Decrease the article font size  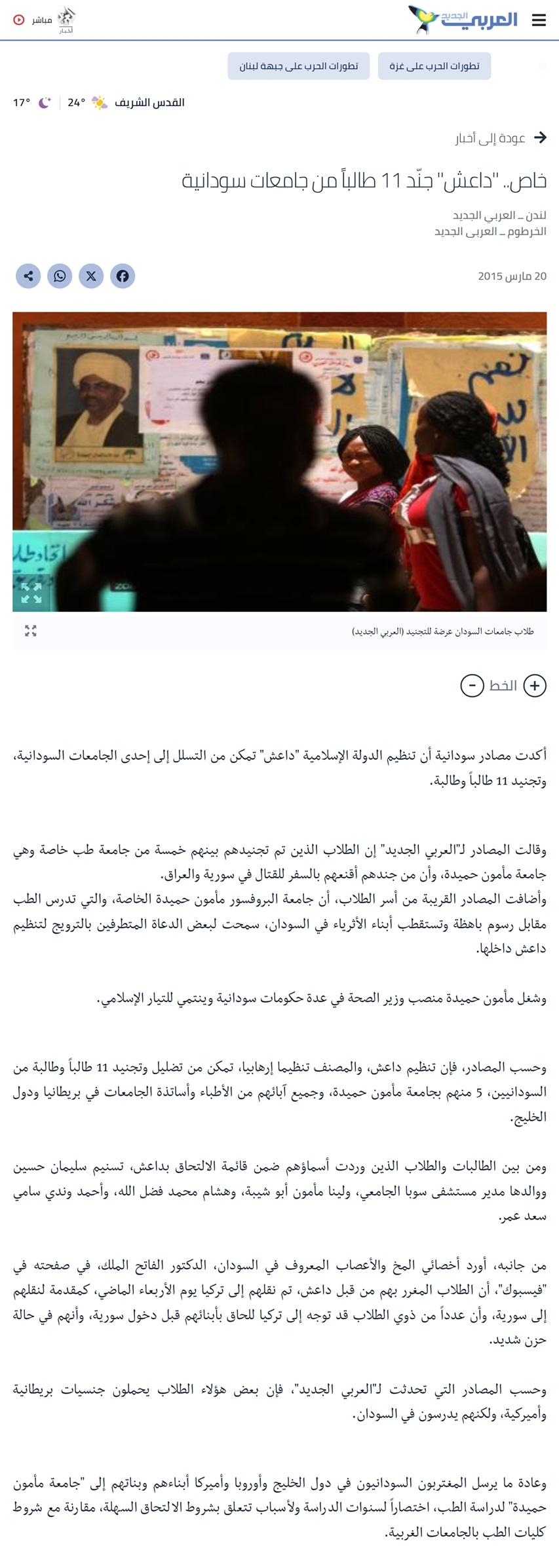(472, 686)
